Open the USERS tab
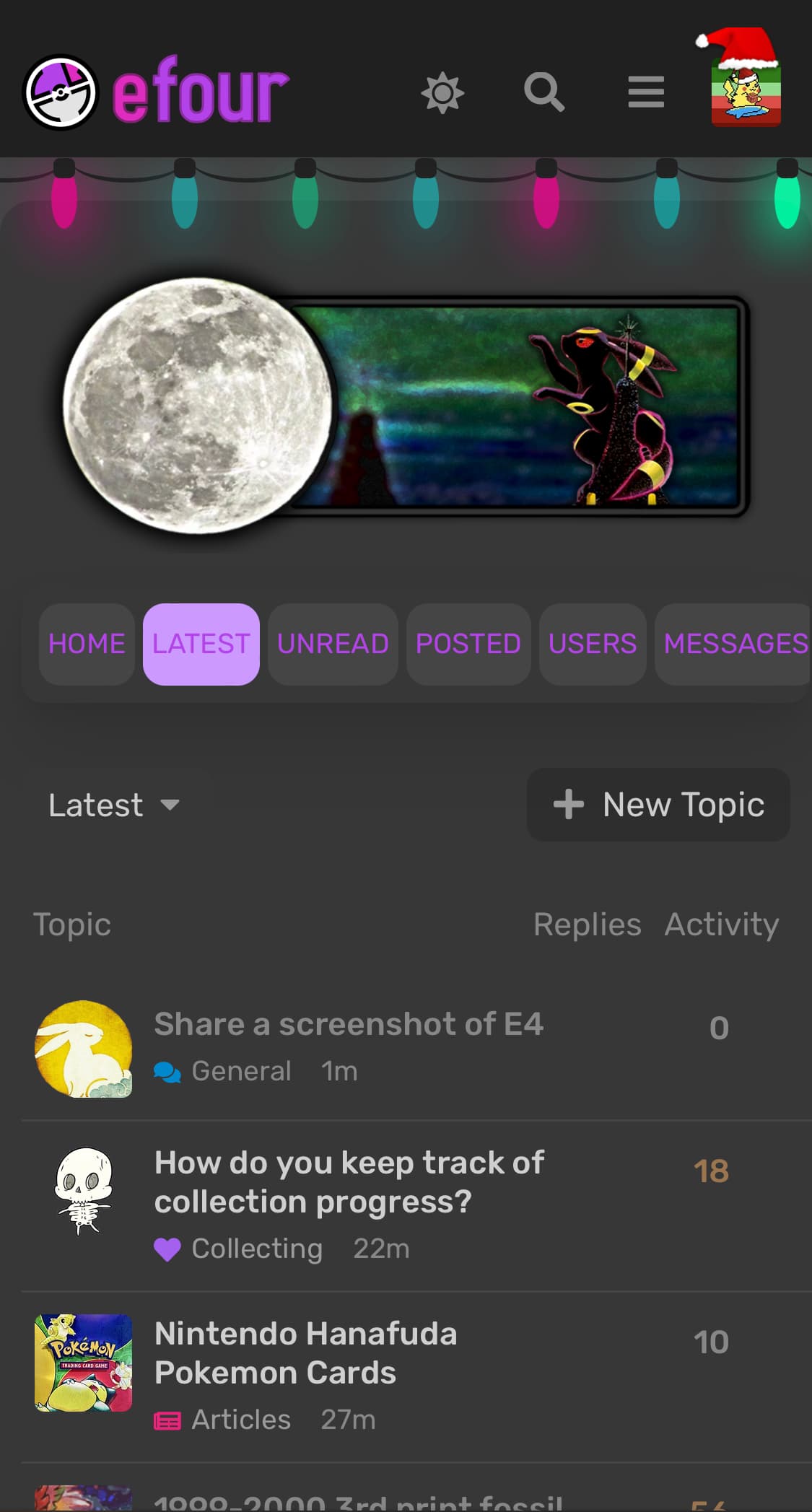Screen dimensions: 812x1512 click(x=593, y=644)
